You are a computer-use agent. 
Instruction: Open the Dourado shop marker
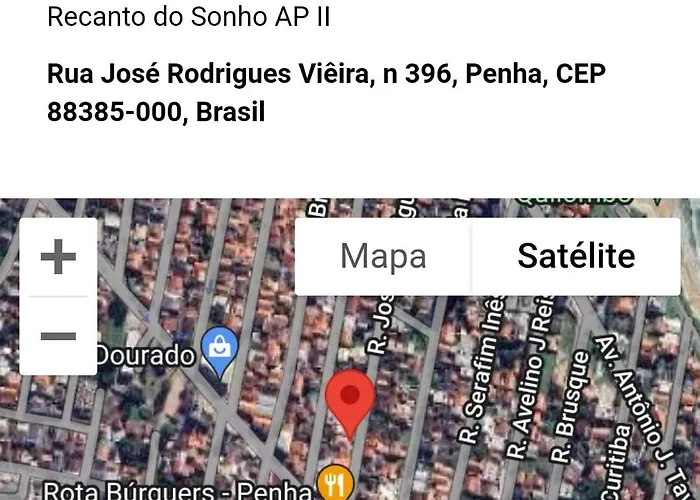pos(218,350)
